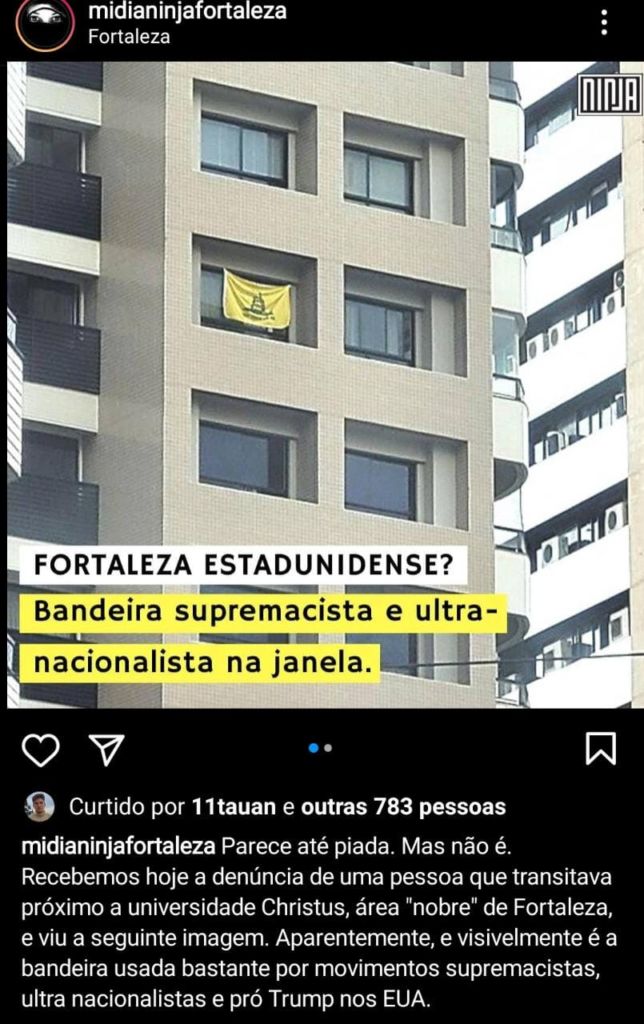Open the post overflow menu
This screenshot has width=644, height=1024.
(x=602, y=21)
